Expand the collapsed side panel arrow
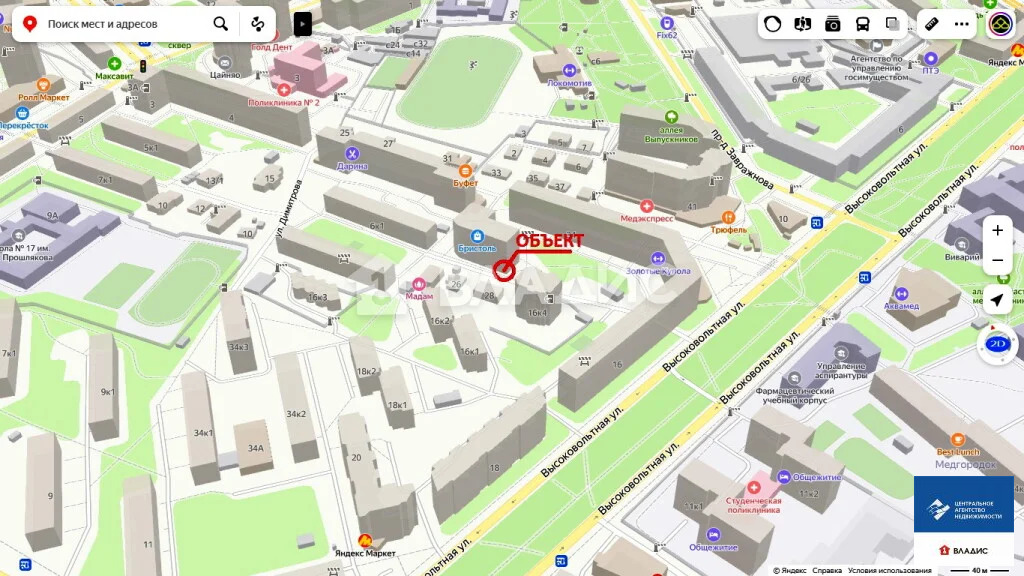This screenshot has height=576, width=1024. pos(303,23)
